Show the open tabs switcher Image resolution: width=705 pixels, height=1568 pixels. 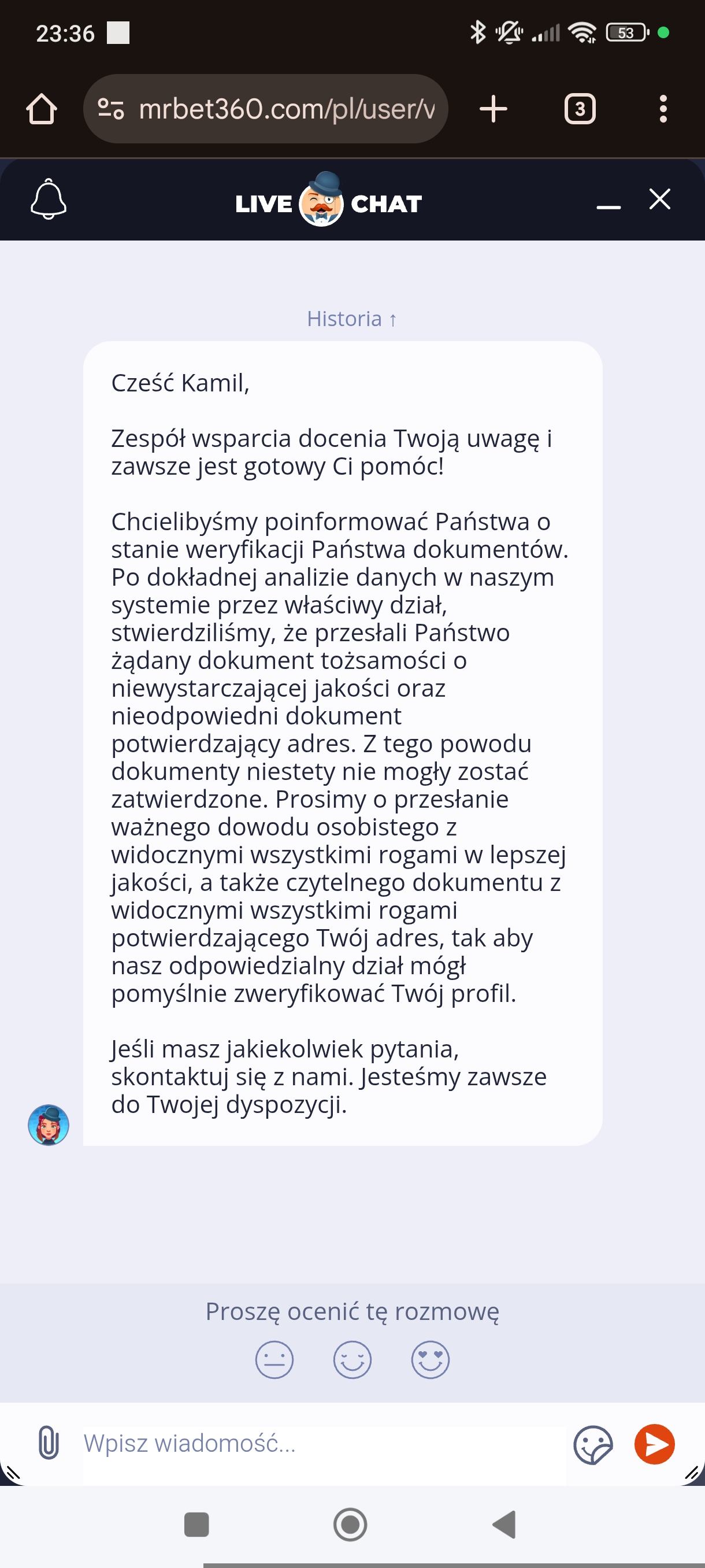(580, 109)
